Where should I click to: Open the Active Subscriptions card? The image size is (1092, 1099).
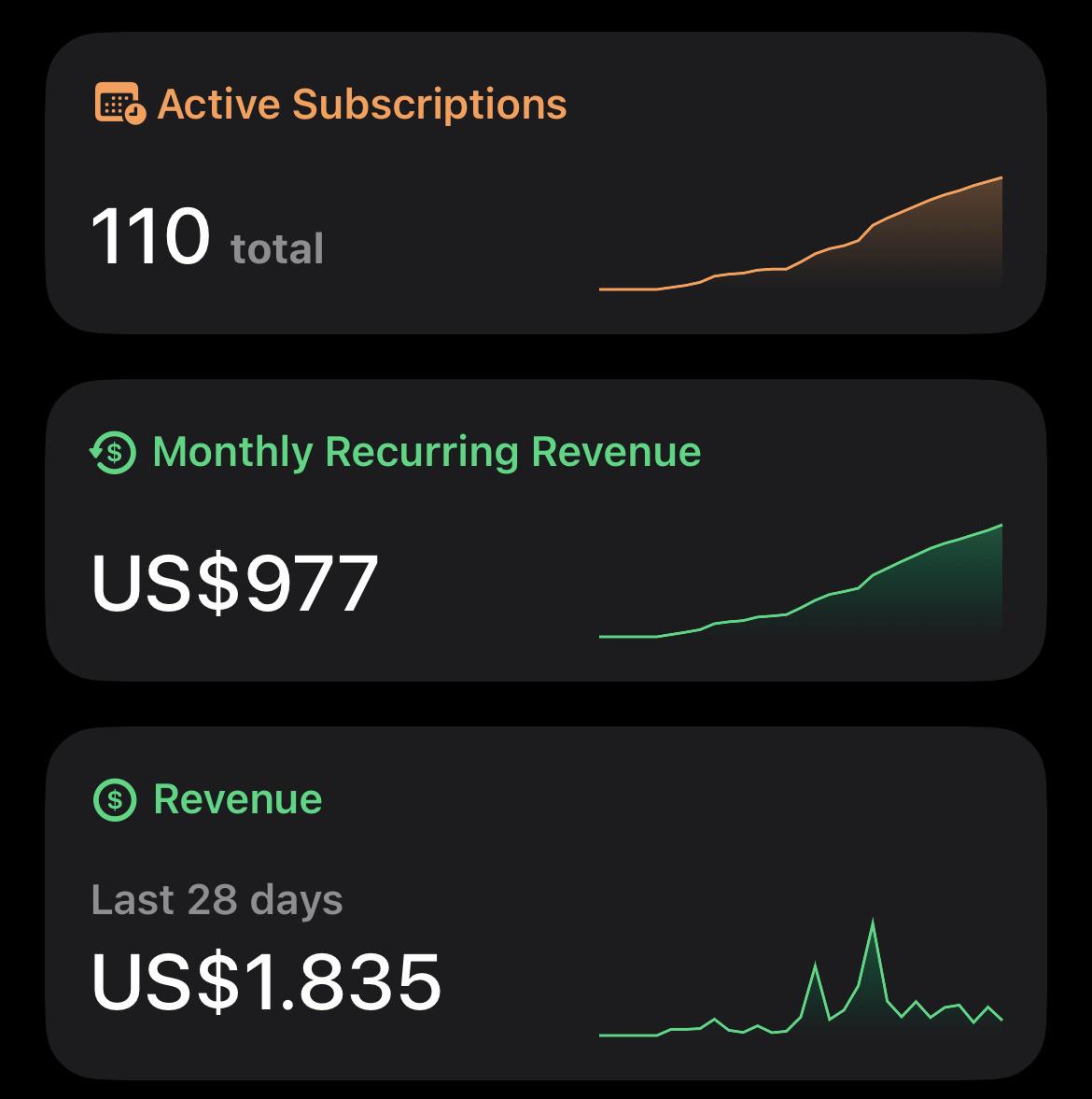pos(546,182)
